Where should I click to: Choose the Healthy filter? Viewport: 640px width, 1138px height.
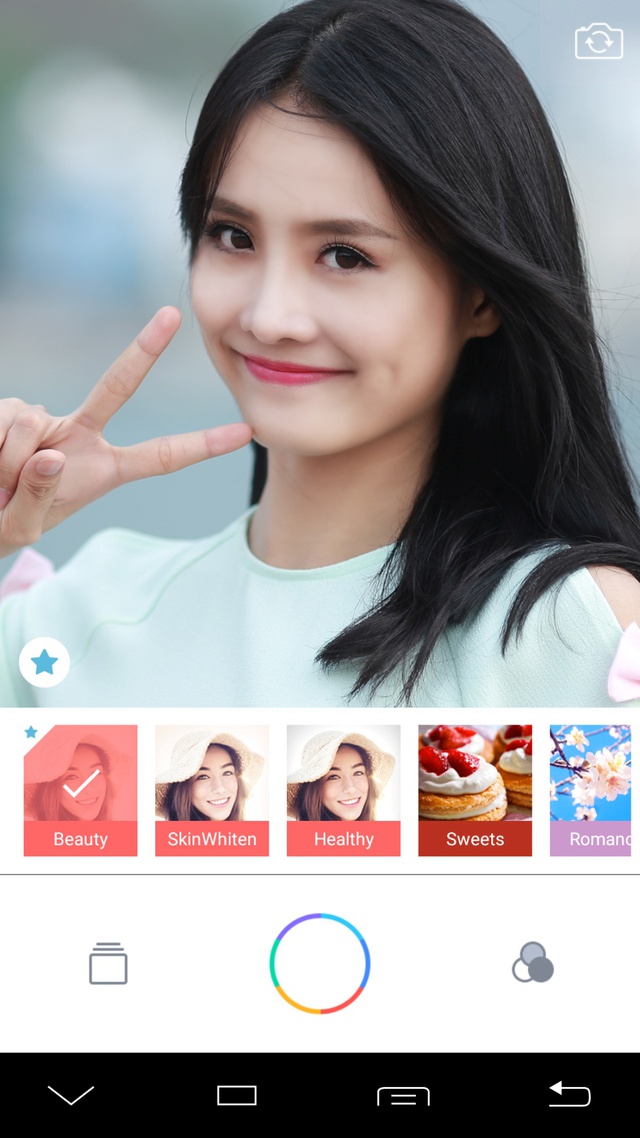click(343, 790)
